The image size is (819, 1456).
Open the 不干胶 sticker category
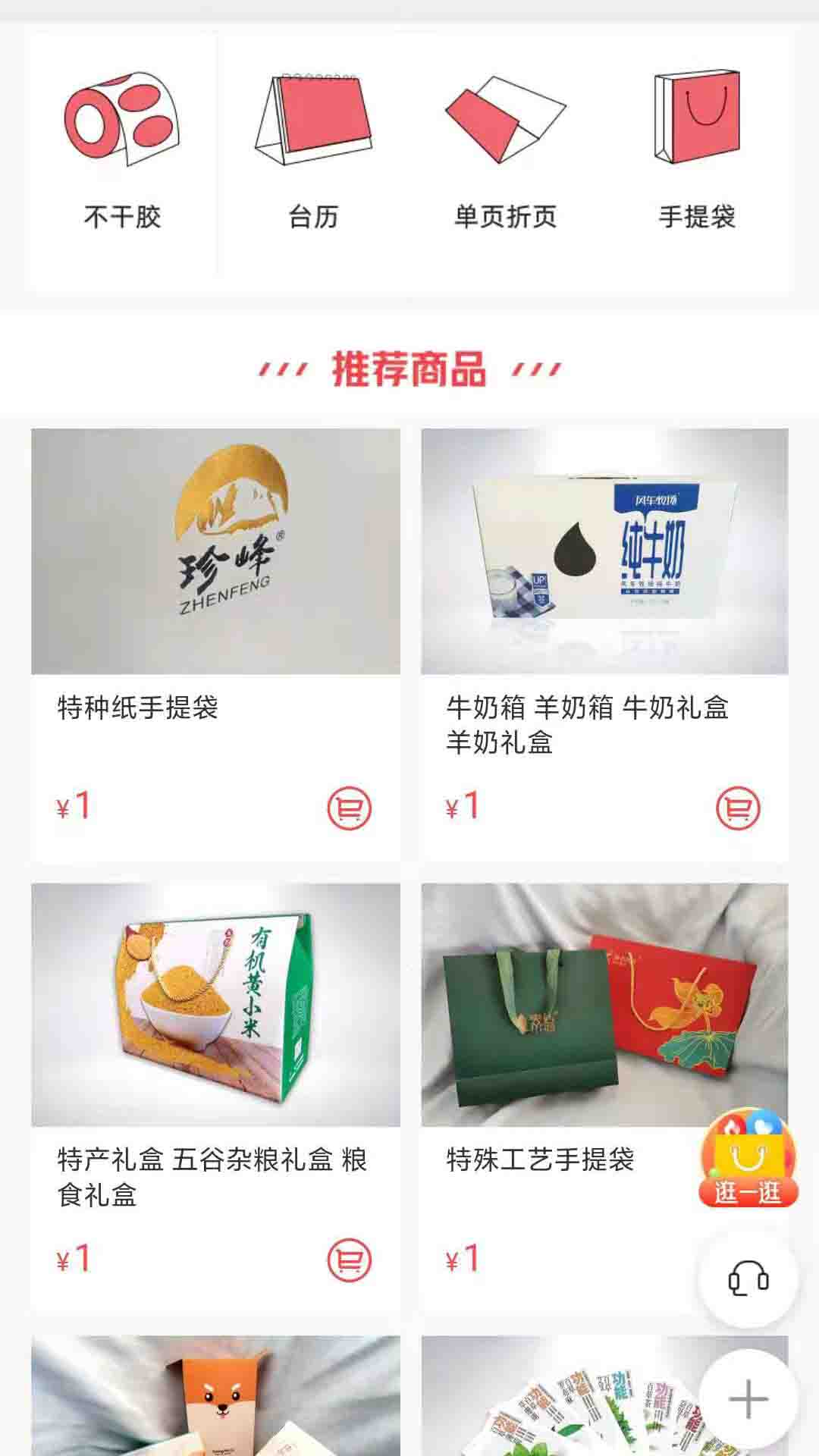click(122, 152)
